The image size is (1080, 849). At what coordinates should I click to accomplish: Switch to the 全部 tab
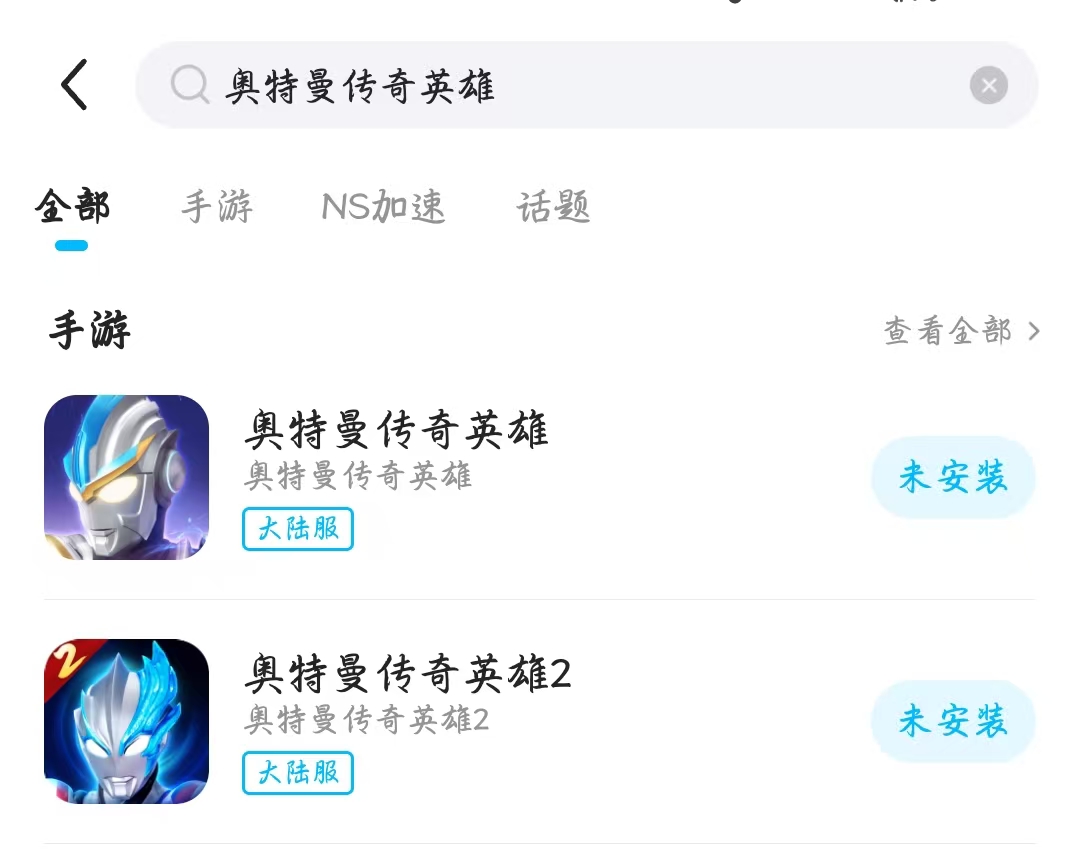(x=72, y=208)
